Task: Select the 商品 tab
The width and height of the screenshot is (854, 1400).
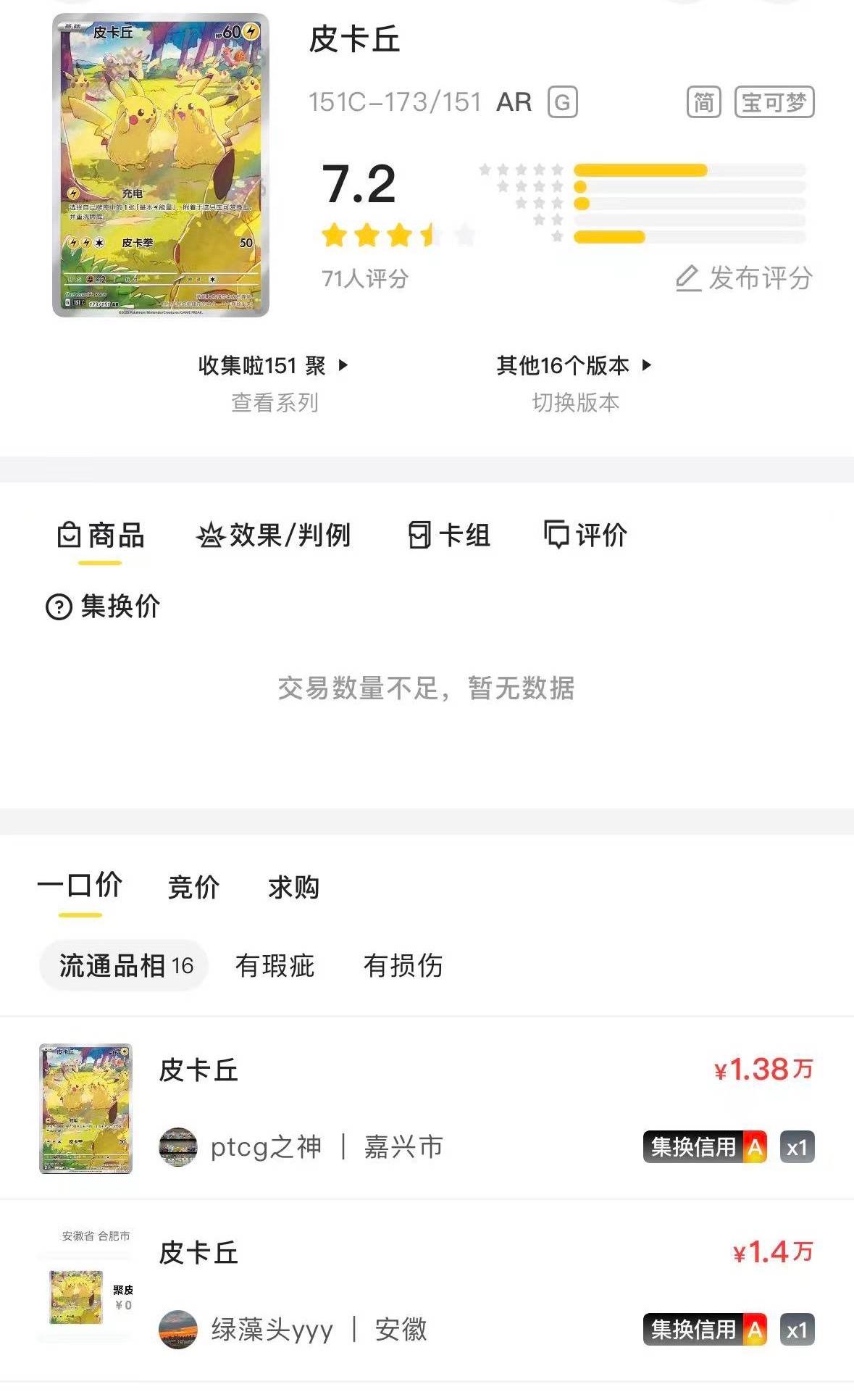Action: pos(101,536)
